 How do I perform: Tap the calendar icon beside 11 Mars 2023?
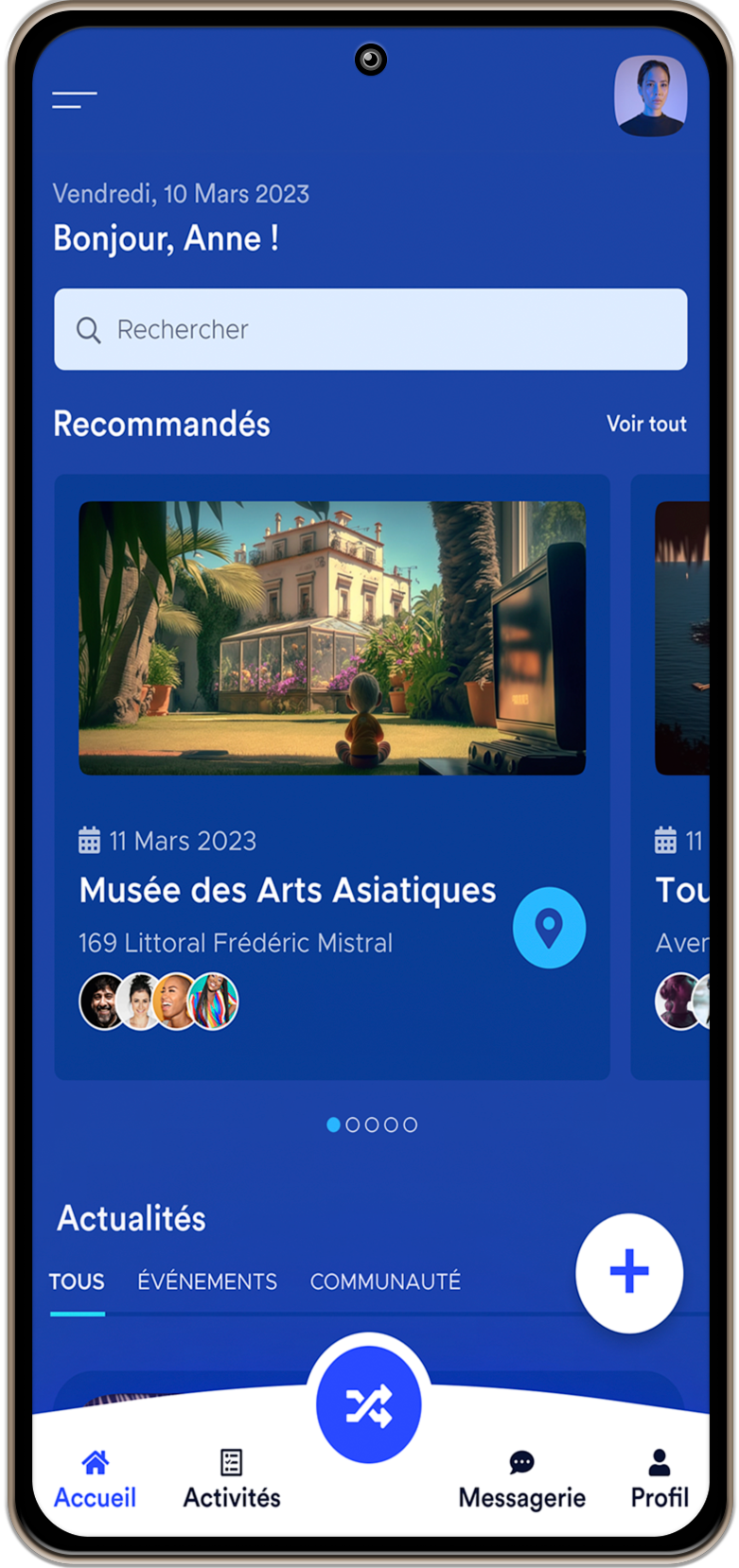click(x=90, y=839)
